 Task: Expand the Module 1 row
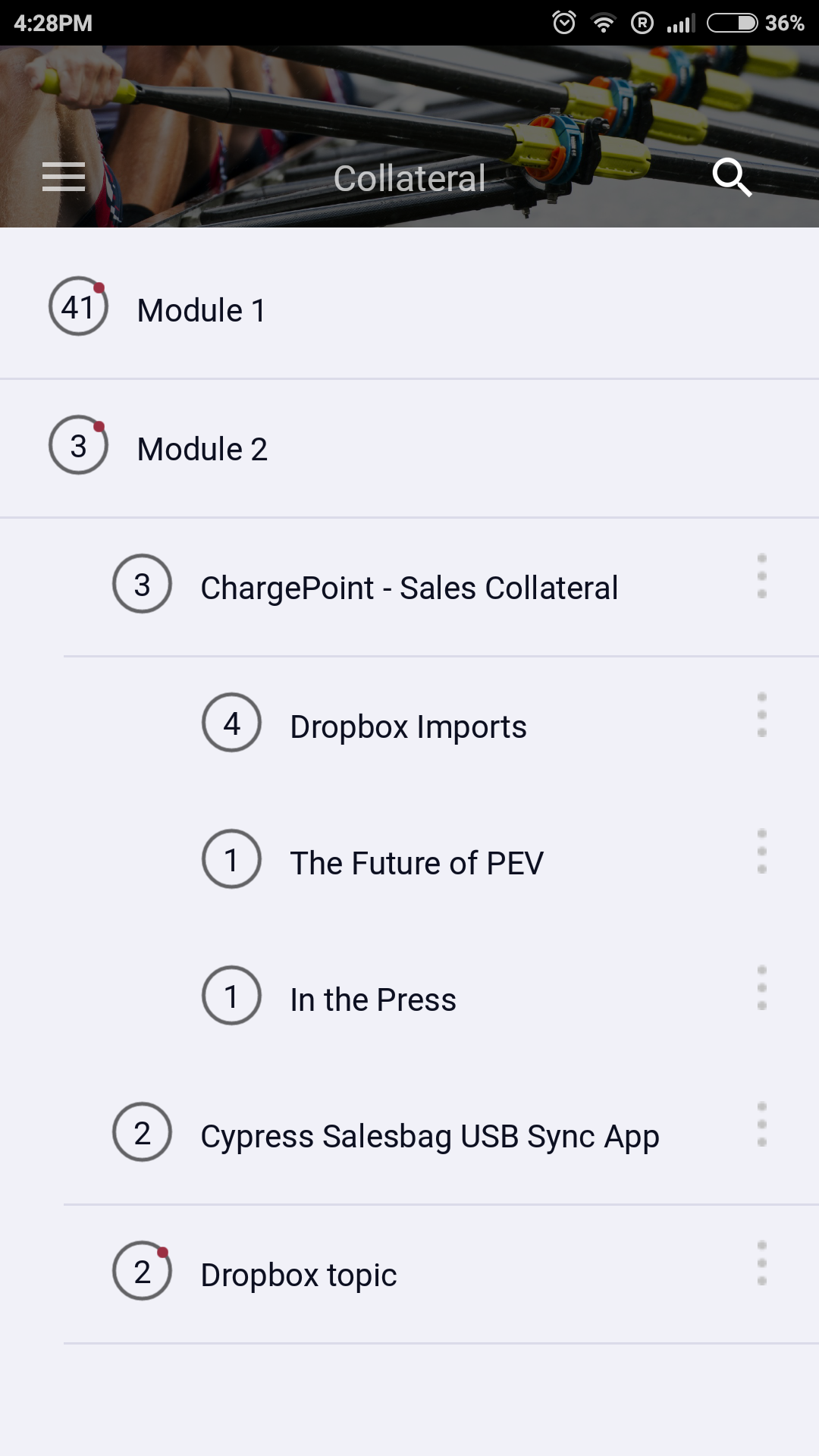409,309
